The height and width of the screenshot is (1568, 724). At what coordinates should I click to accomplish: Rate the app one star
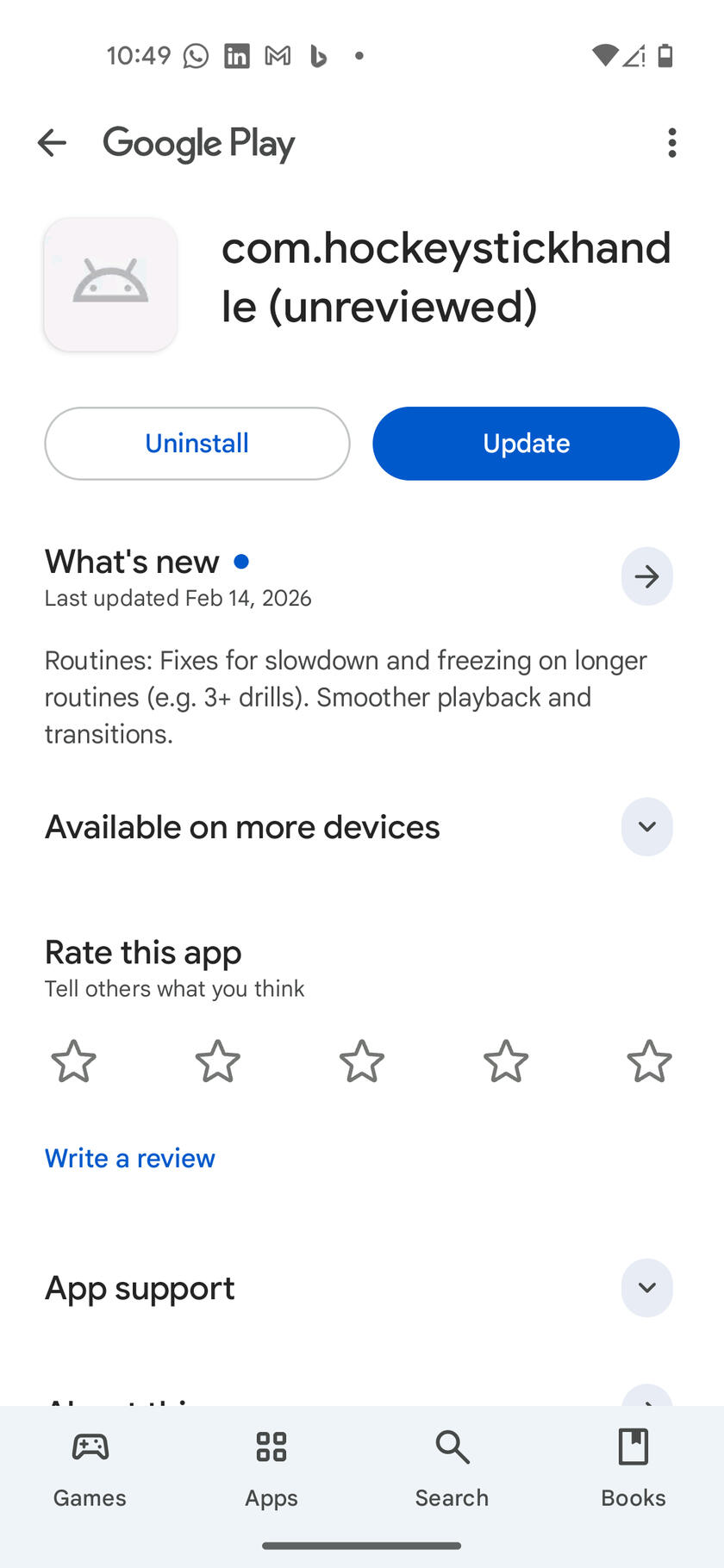coord(74,1061)
